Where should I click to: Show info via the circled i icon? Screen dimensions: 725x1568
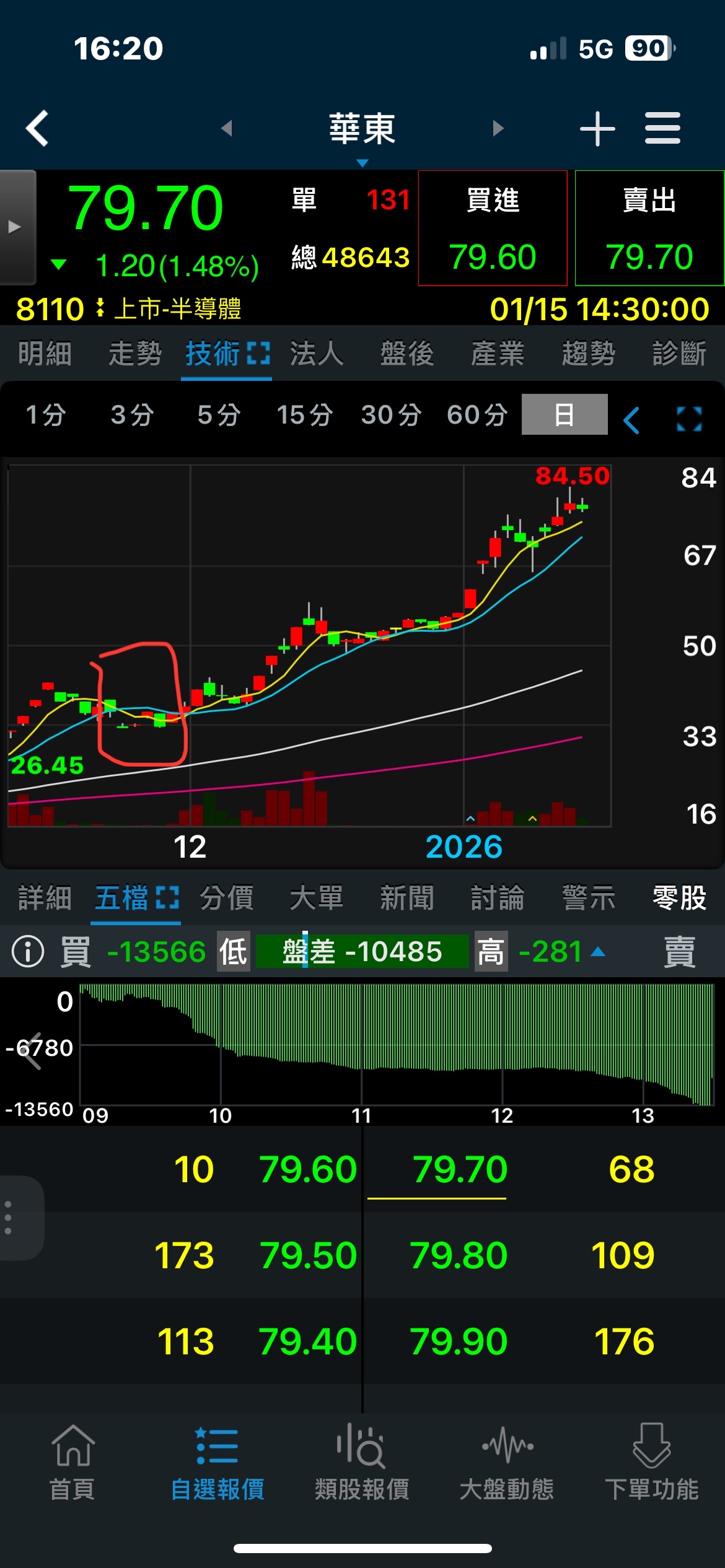28,951
